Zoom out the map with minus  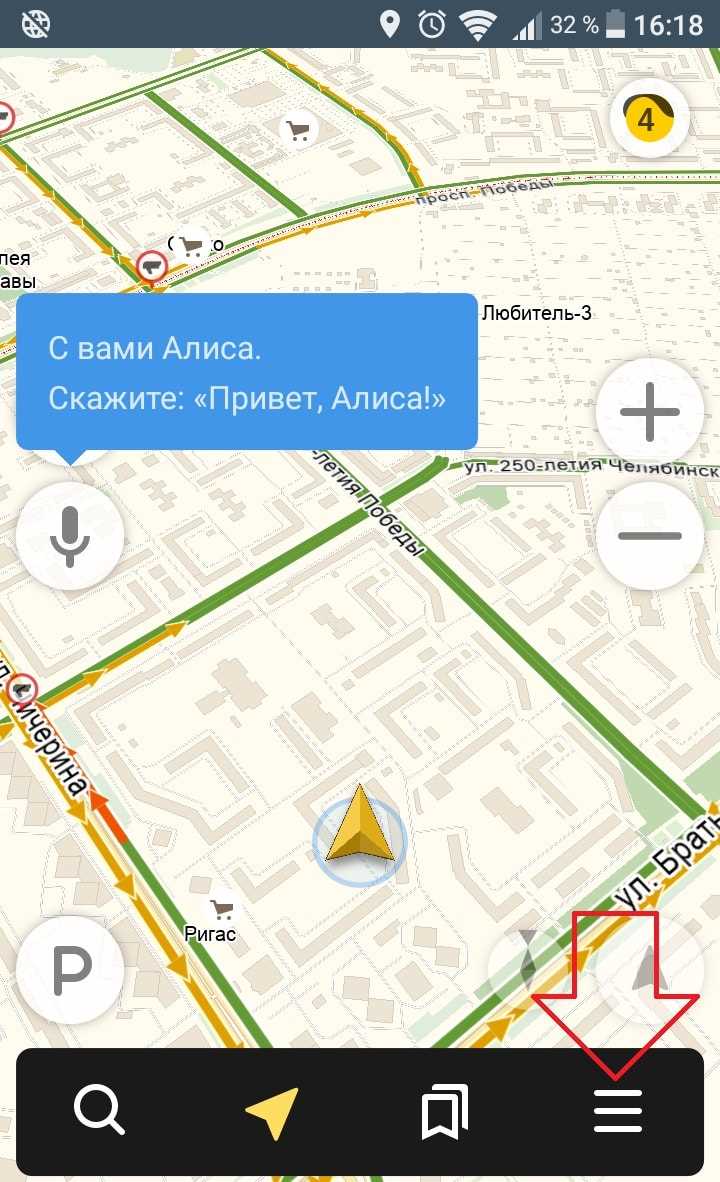coord(650,536)
